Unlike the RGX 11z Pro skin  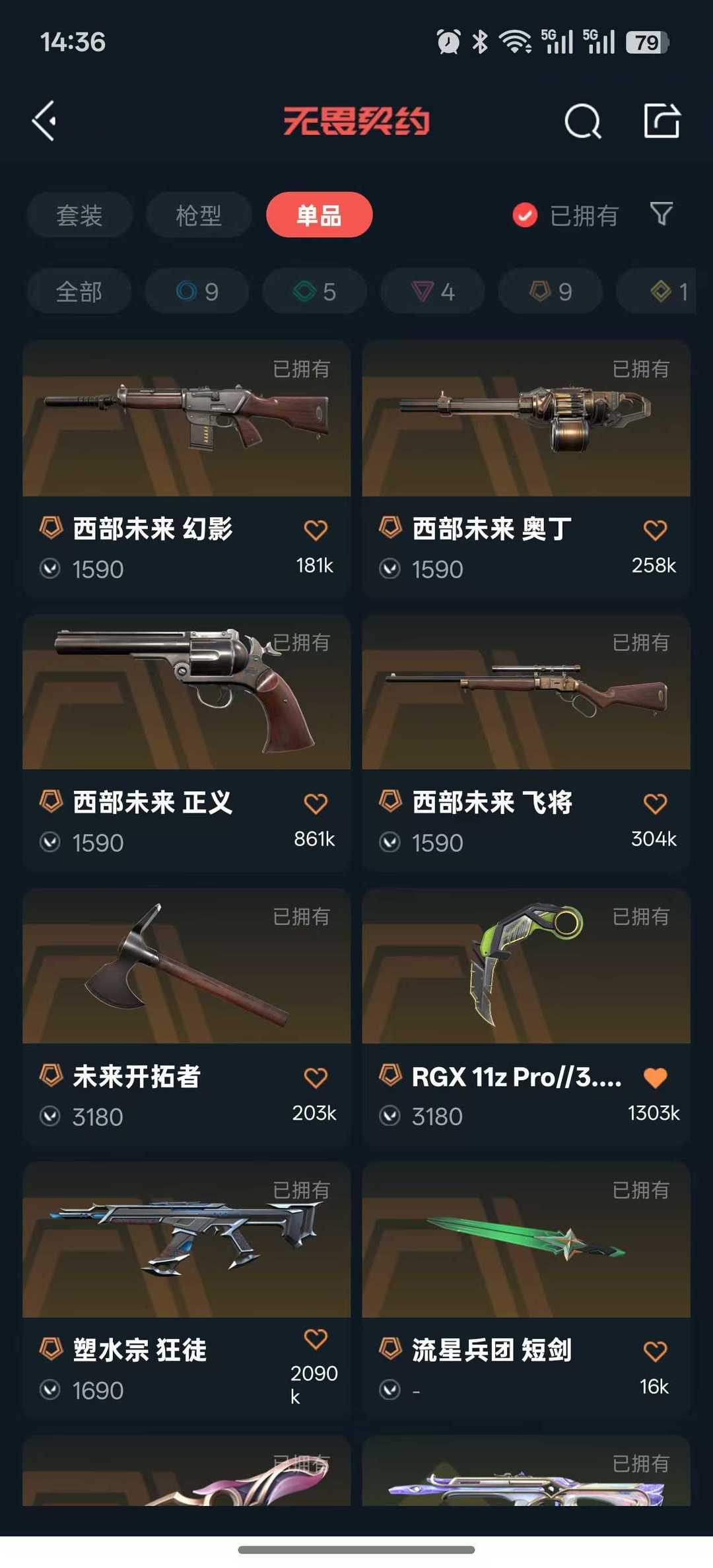(x=655, y=1077)
